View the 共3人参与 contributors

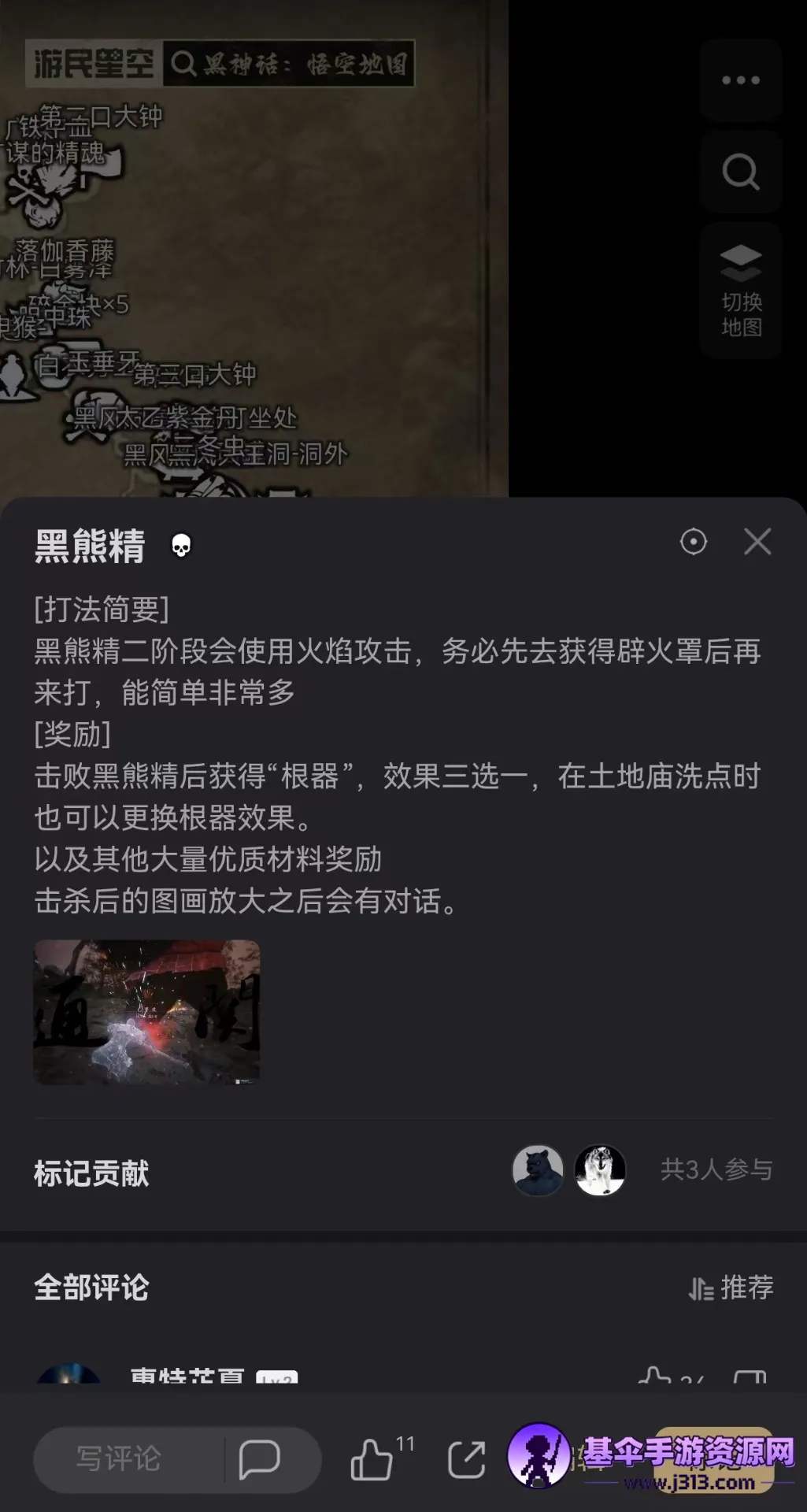716,1170
